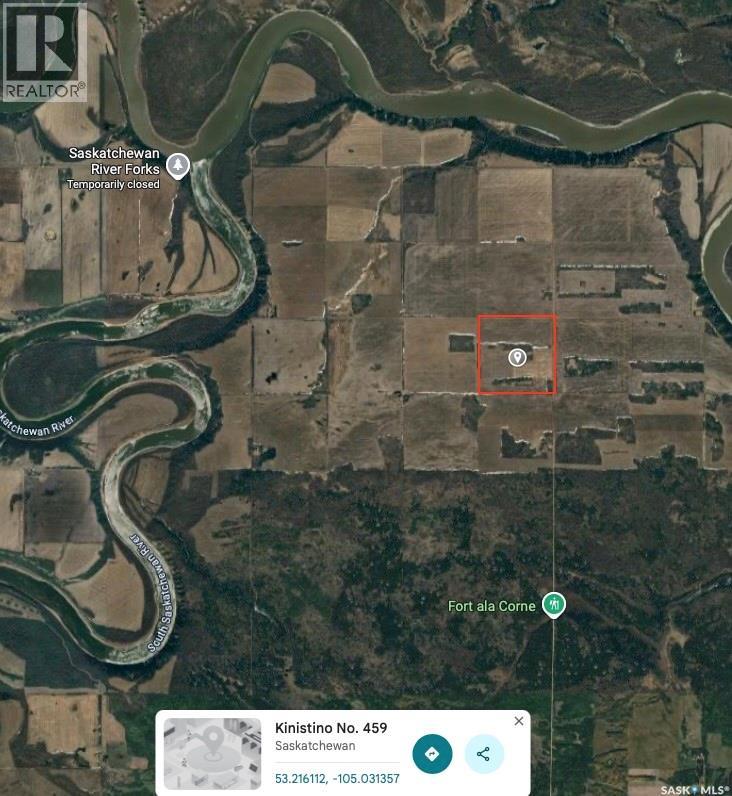This screenshot has width=732, height=796.
Task: Open the Fort ala Corne place marker
Action: [x=553, y=604]
